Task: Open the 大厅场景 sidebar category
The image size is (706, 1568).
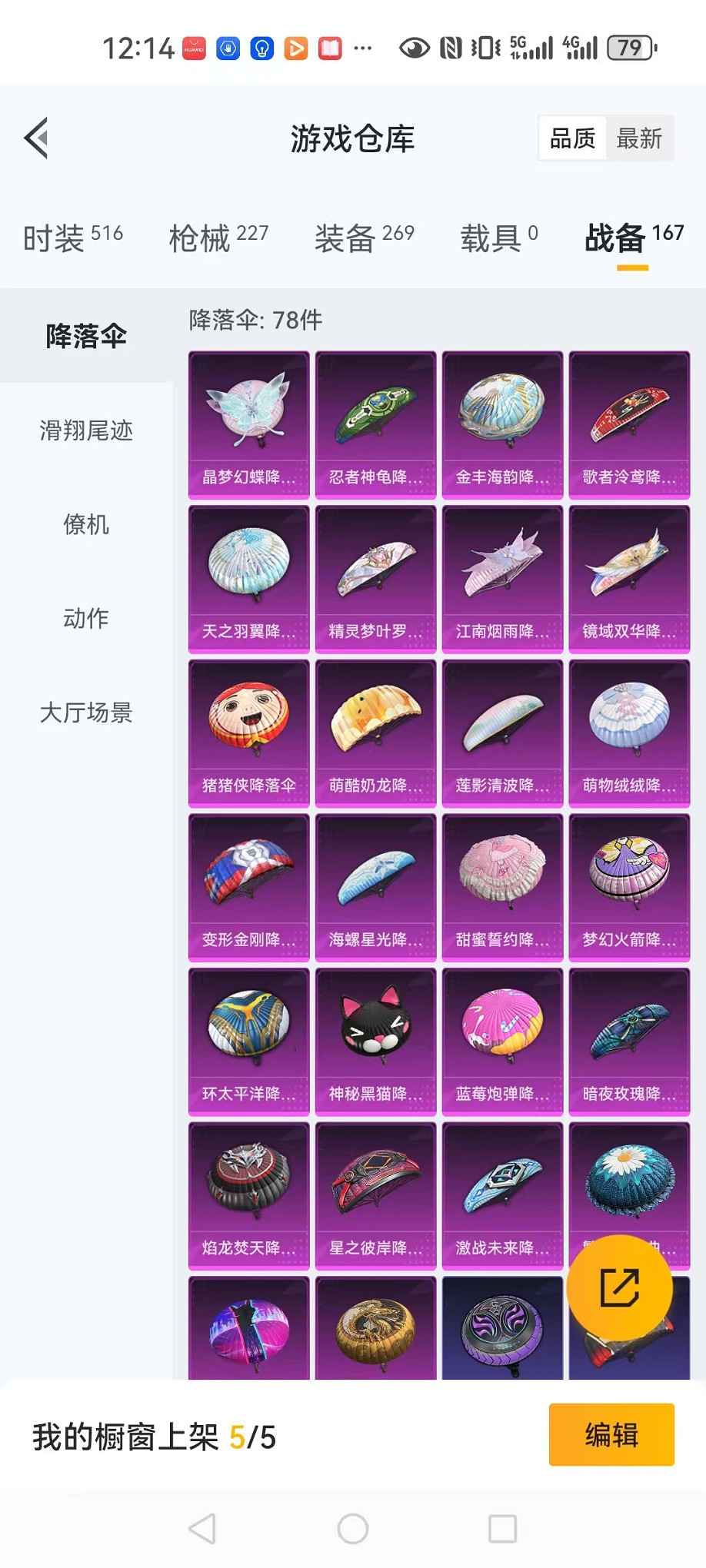Action: tap(86, 713)
